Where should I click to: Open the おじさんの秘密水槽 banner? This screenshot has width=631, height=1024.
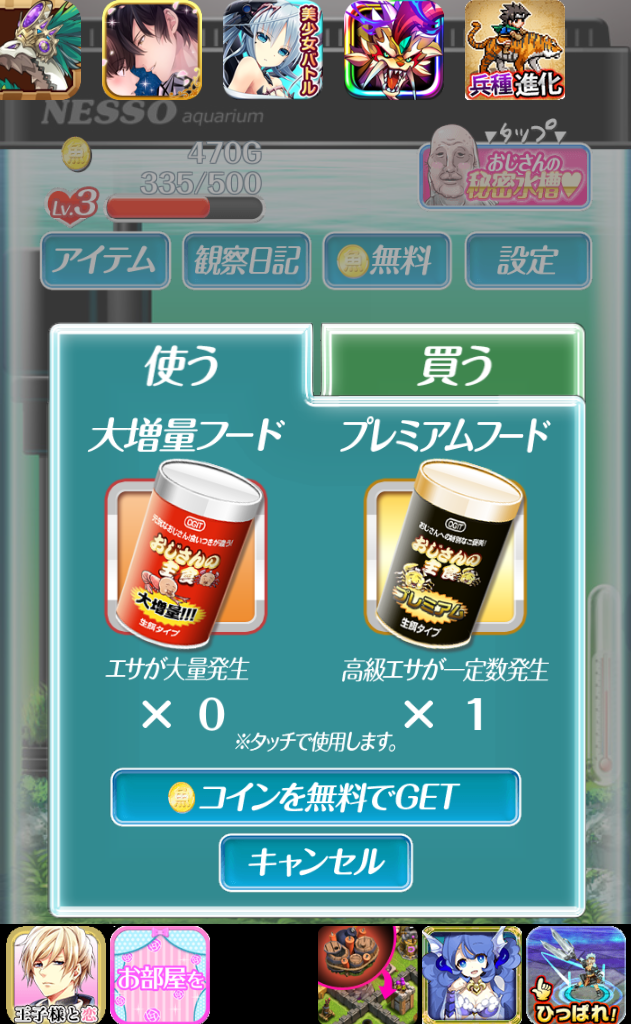click(506, 172)
